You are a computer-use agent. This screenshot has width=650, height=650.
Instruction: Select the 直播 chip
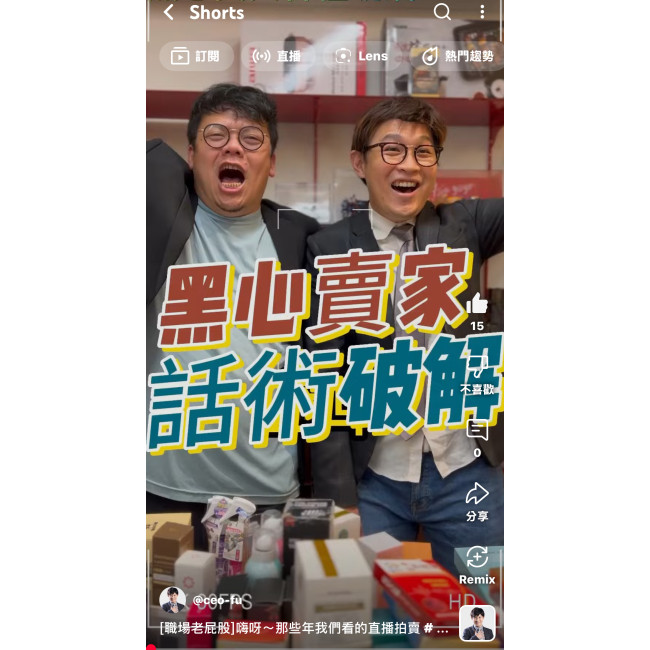coord(276,56)
